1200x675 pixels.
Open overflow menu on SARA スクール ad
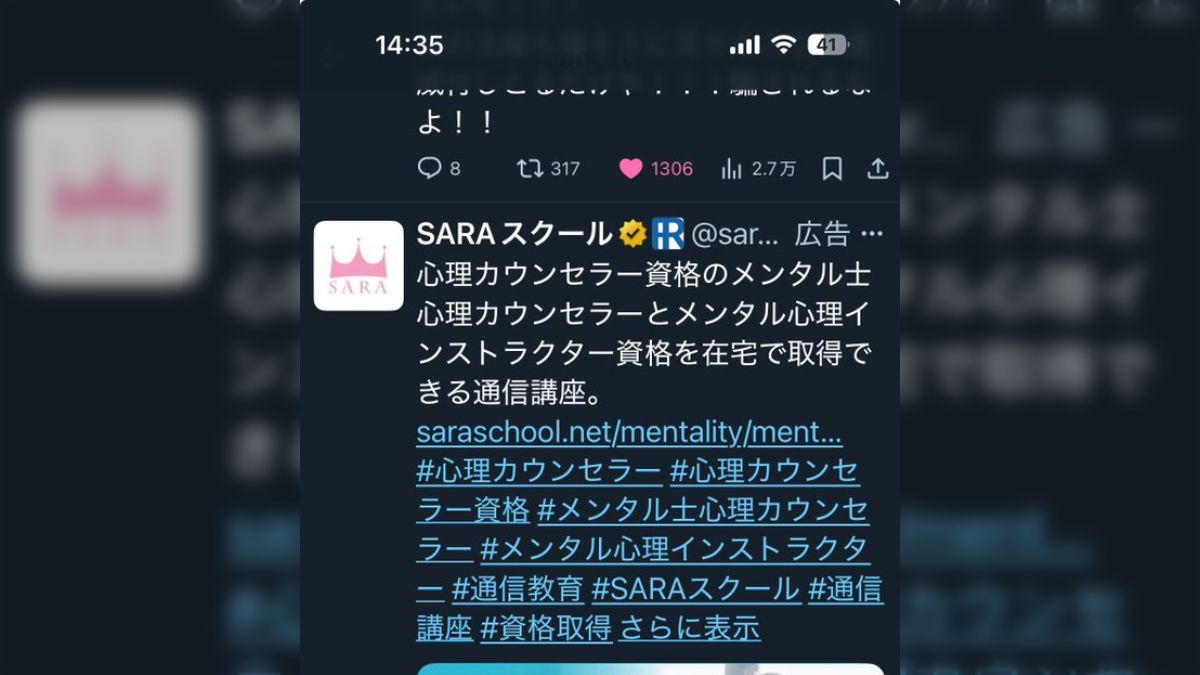[x=872, y=234]
